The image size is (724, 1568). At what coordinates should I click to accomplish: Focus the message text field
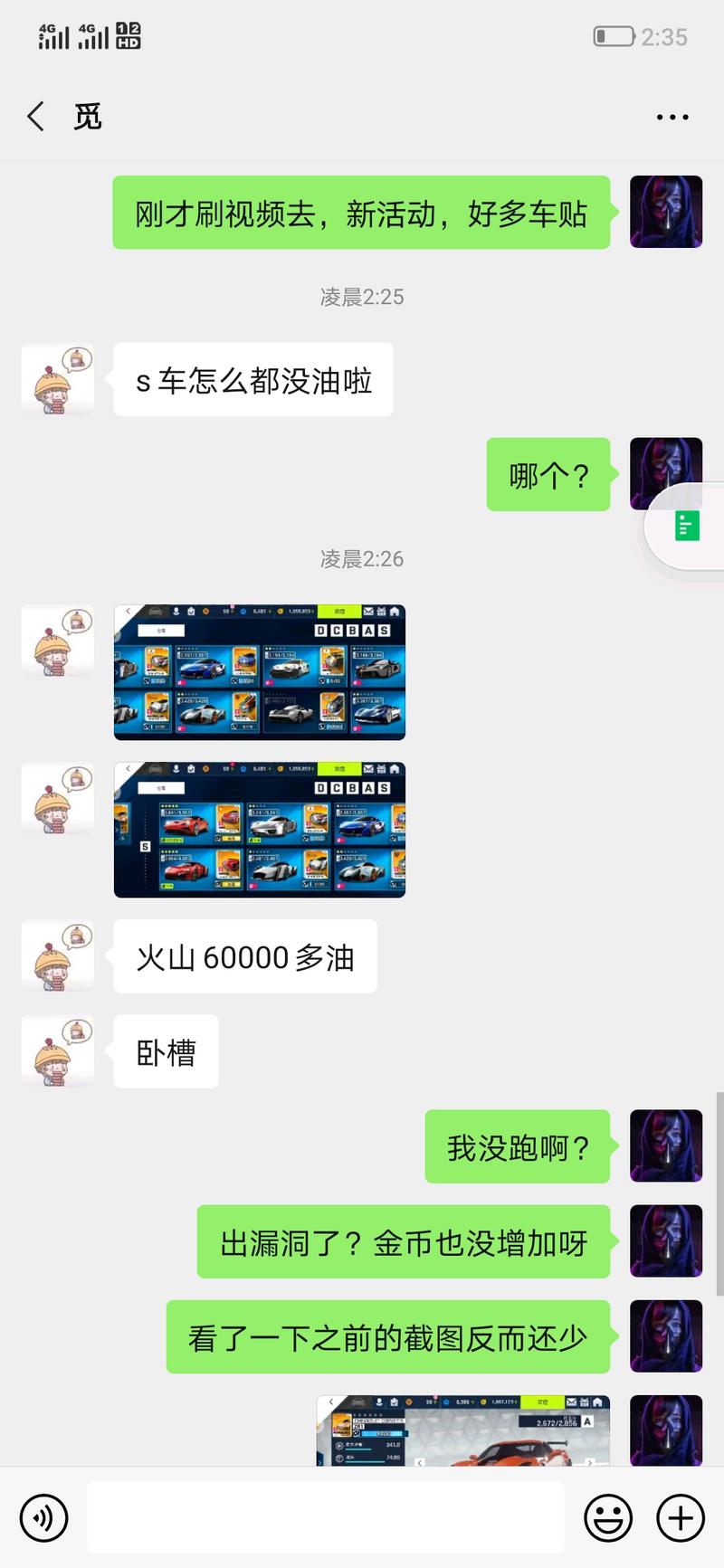click(326, 1517)
